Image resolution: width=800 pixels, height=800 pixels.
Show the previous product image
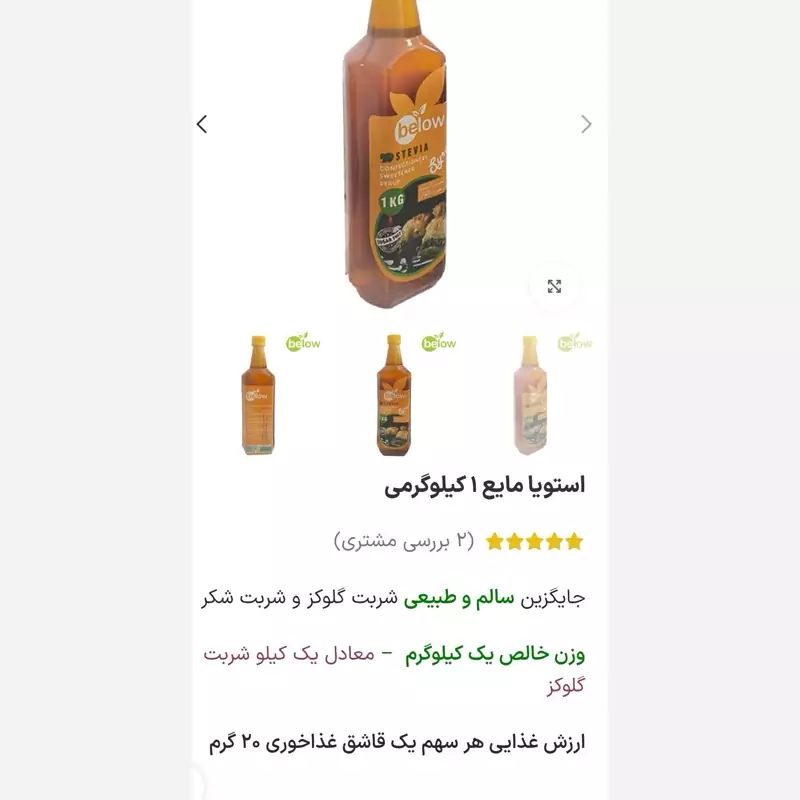tap(202, 124)
